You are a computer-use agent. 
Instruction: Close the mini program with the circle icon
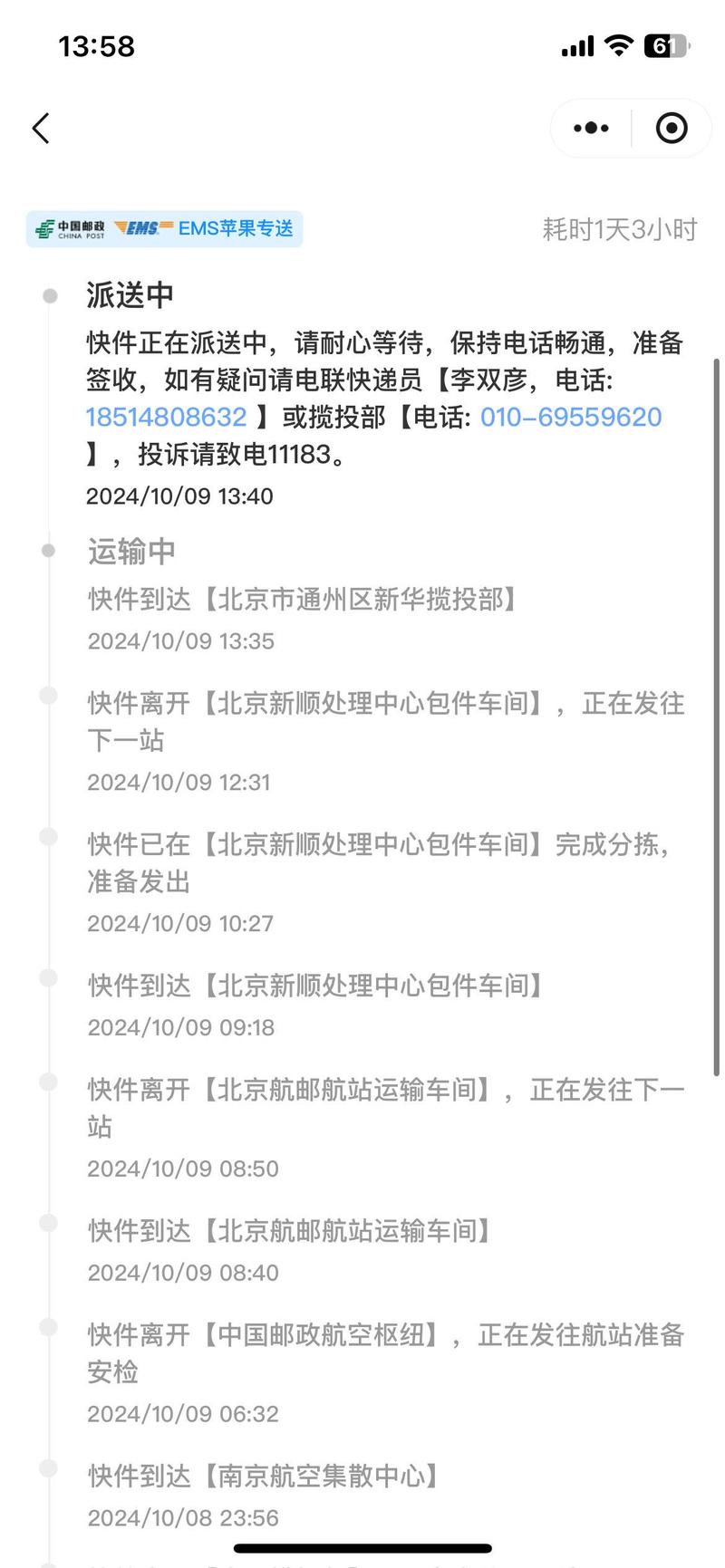(671, 129)
